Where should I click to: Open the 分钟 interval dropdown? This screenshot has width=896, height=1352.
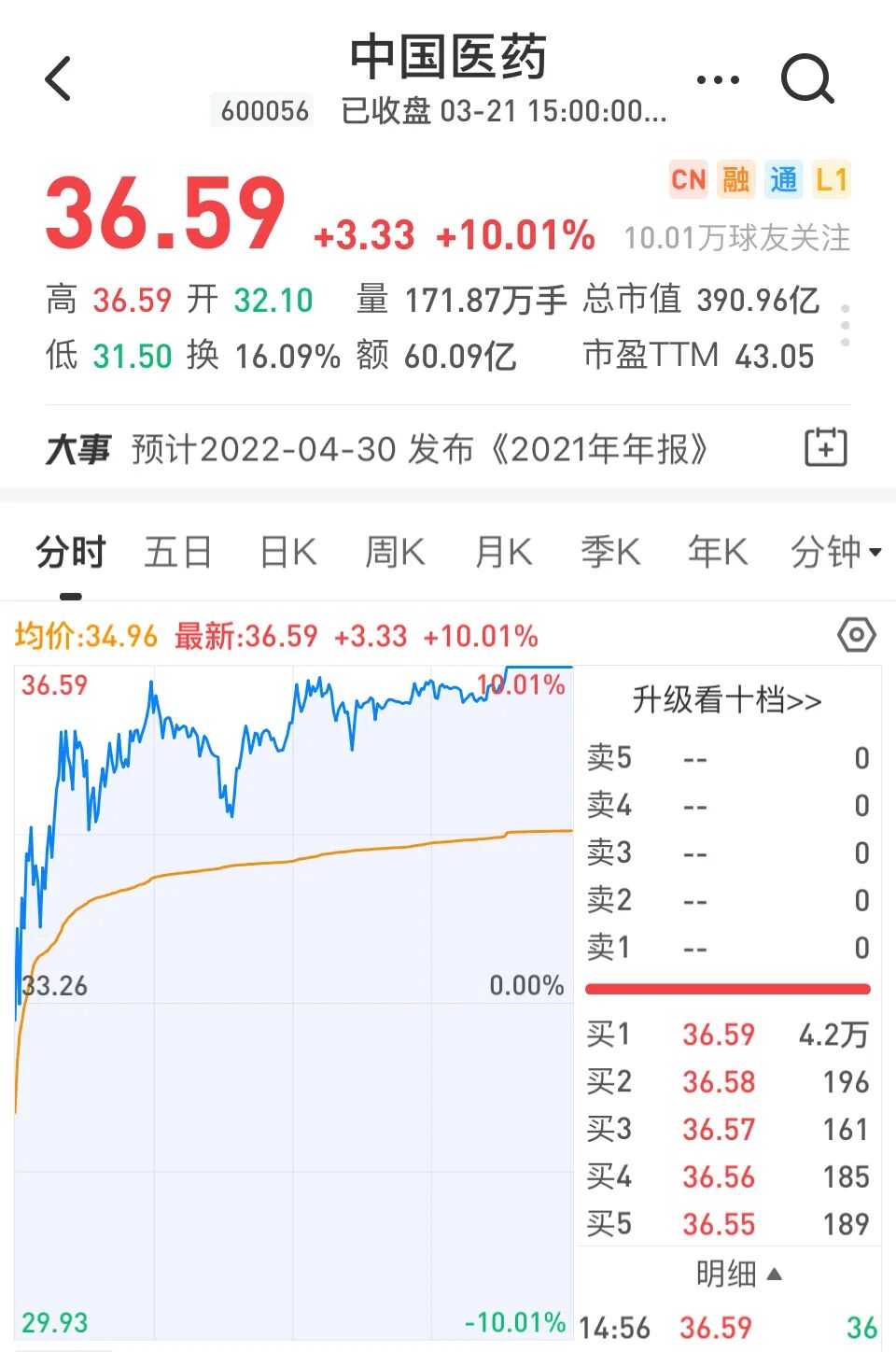[x=836, y=552]
